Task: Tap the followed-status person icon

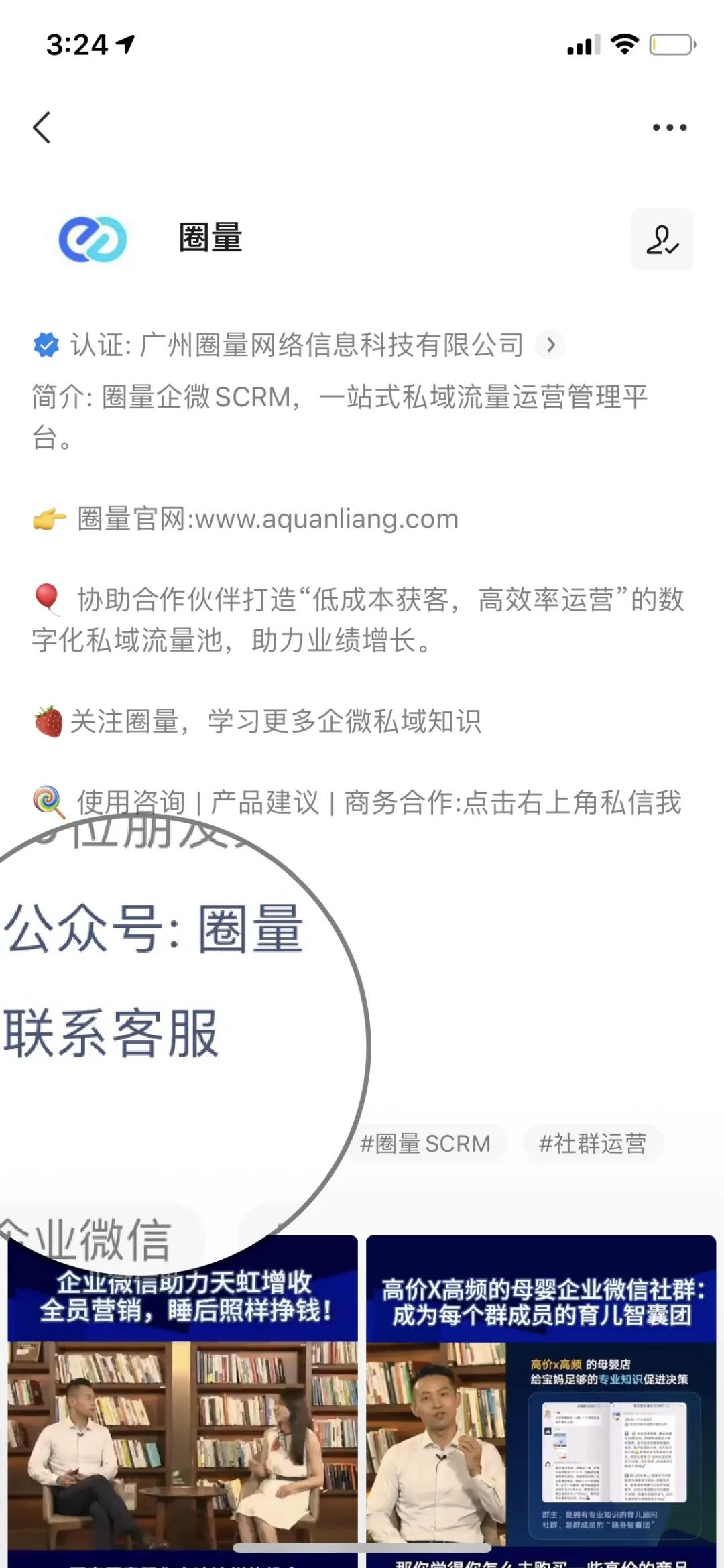Action: (662, 240)
